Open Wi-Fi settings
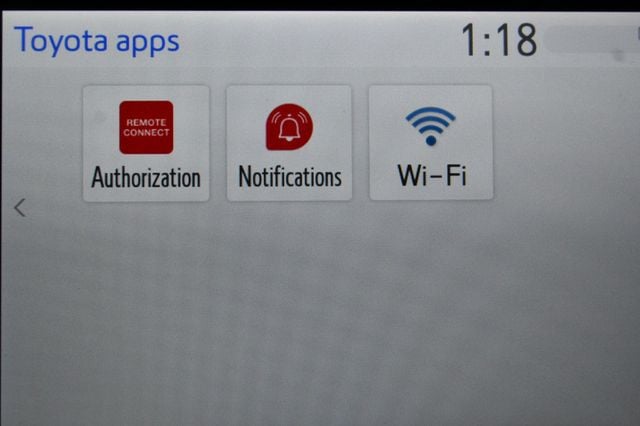Screen dimensions: 640x426 [x=431, y=143]
